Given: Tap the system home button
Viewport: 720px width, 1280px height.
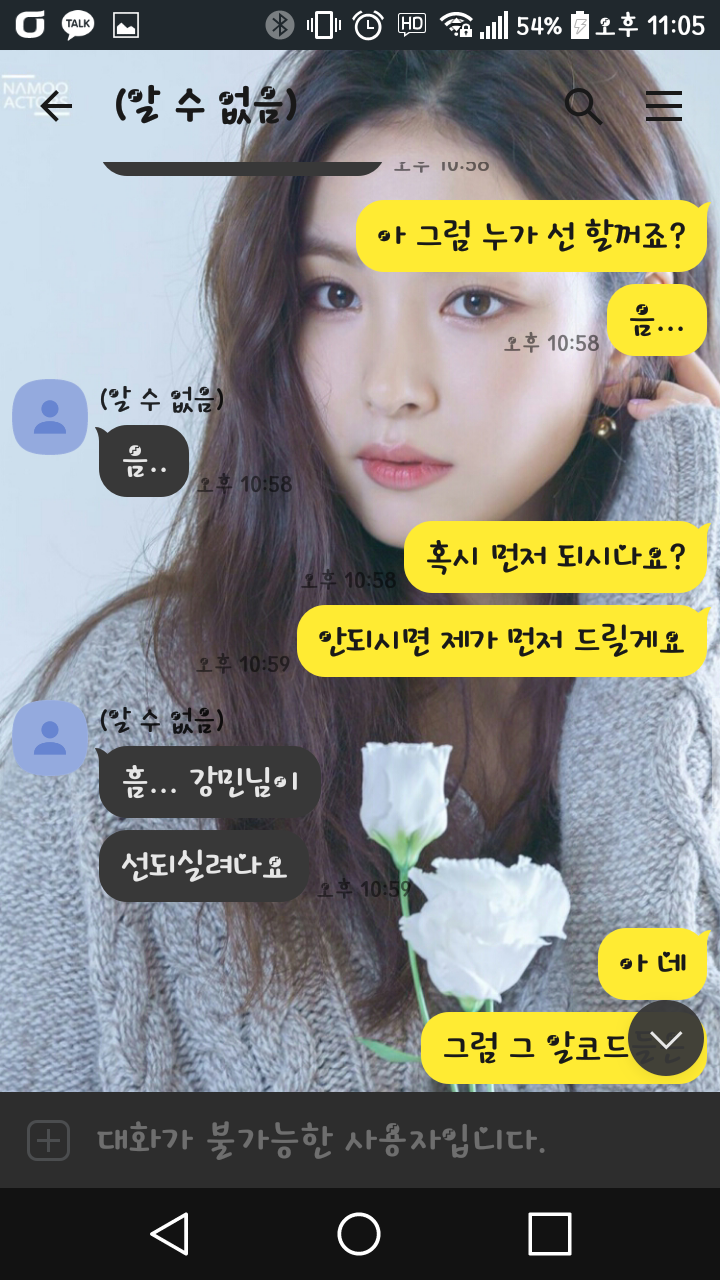Looking at the screenshot, I should [359, 1234].
